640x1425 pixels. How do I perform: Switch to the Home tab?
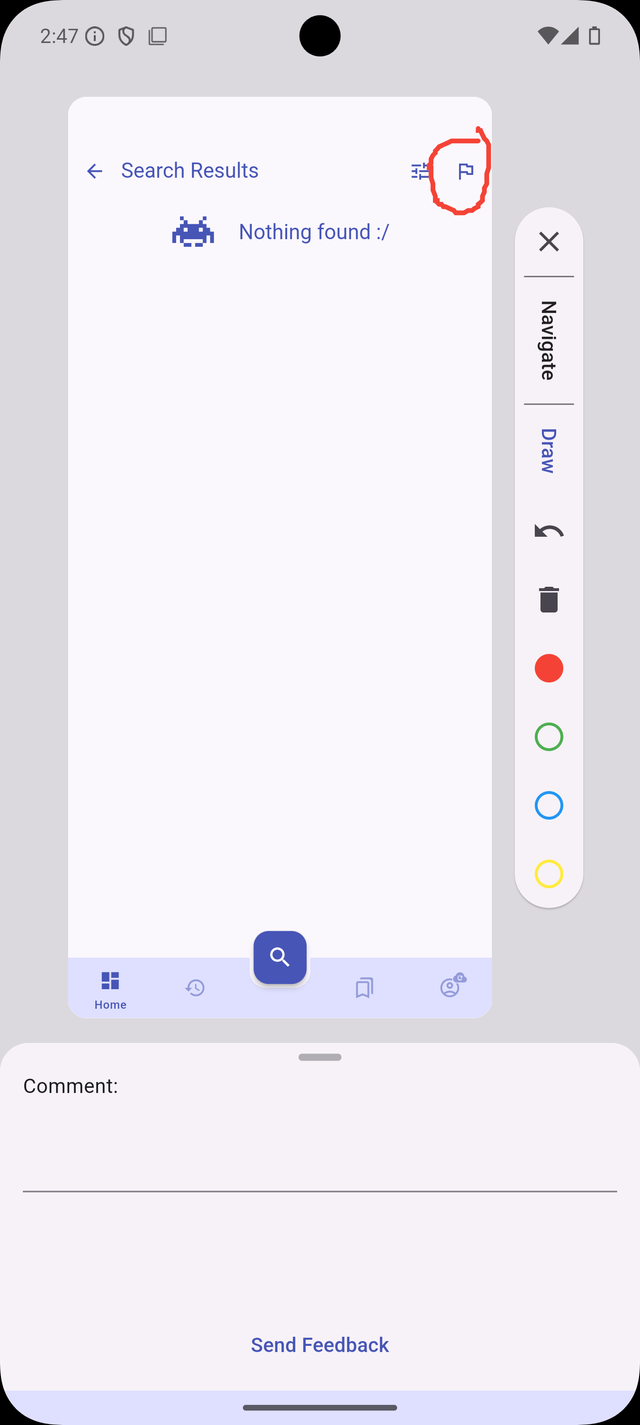coord(110,989)
